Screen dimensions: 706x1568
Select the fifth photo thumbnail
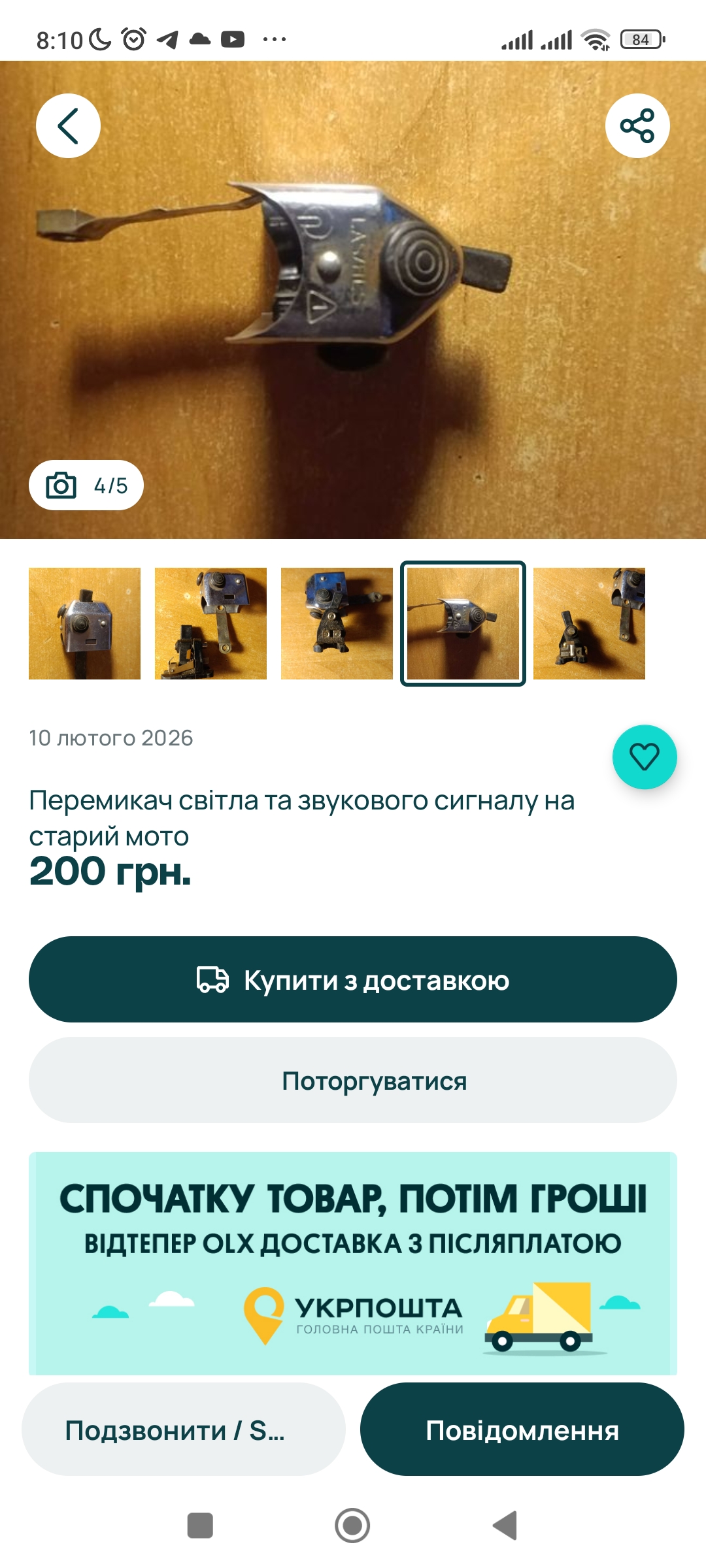[x=589, y=623]
